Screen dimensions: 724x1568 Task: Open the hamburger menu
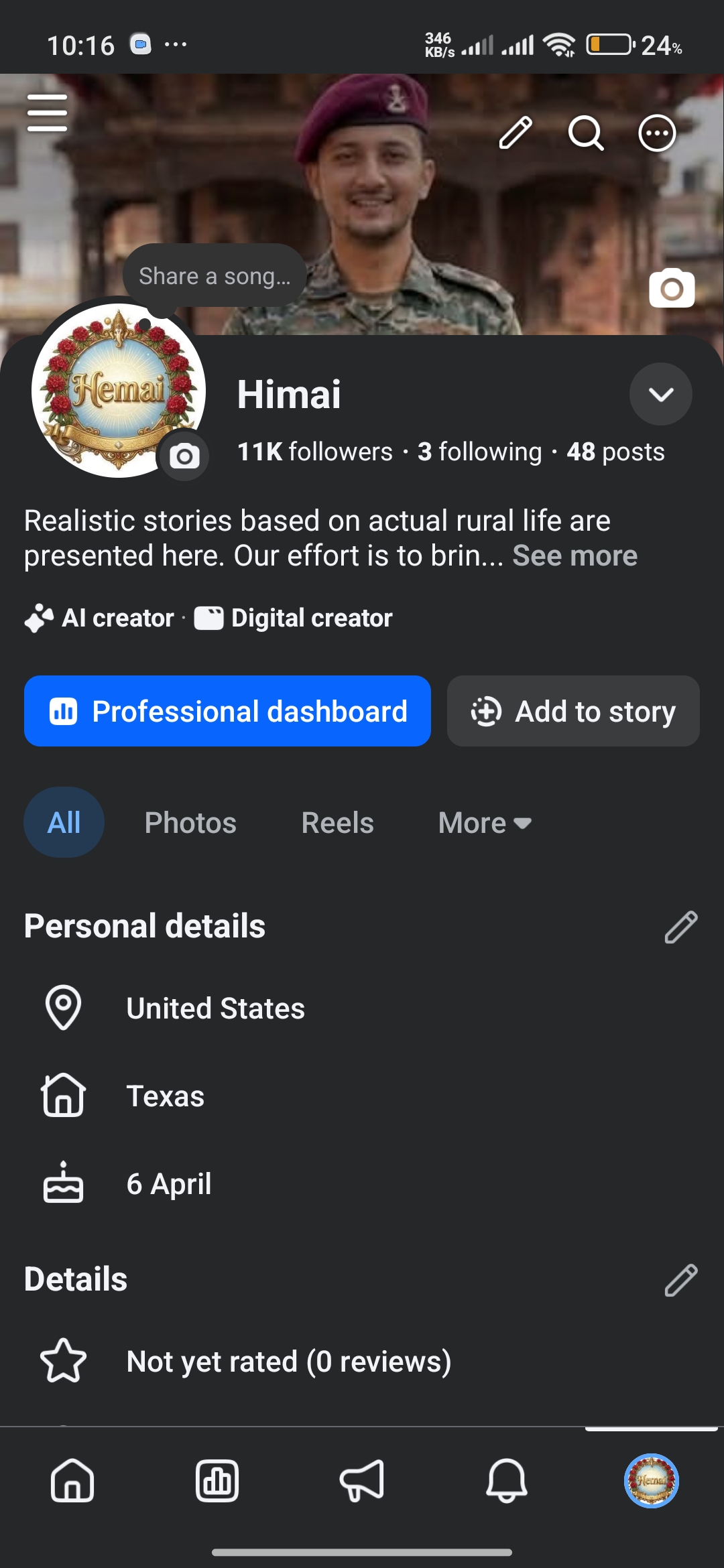[47, 113]
